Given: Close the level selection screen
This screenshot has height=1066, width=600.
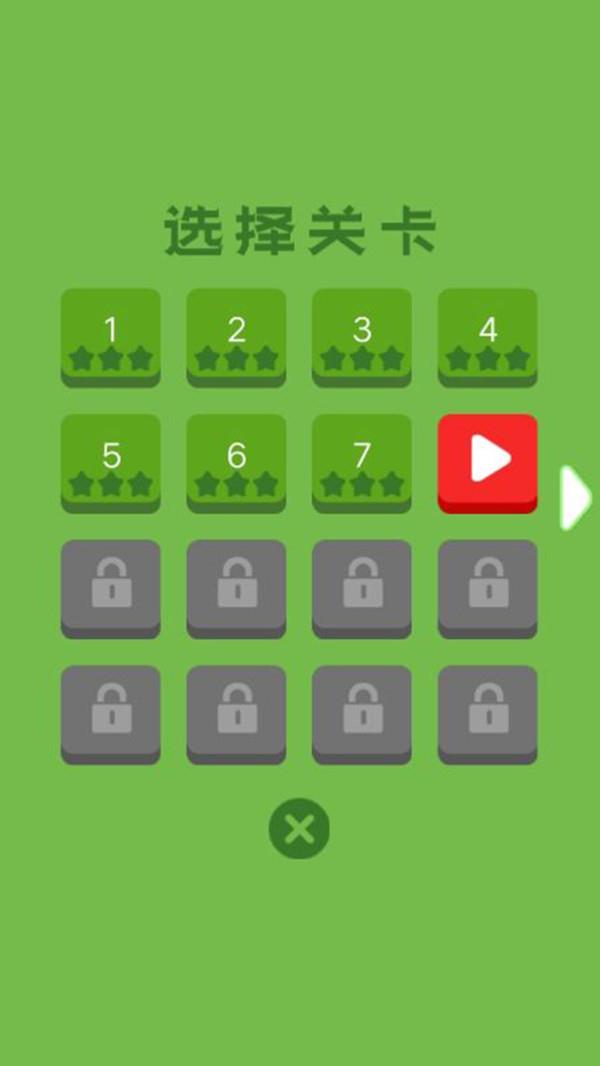Looking at the screenshot, I should click(299, 829).
